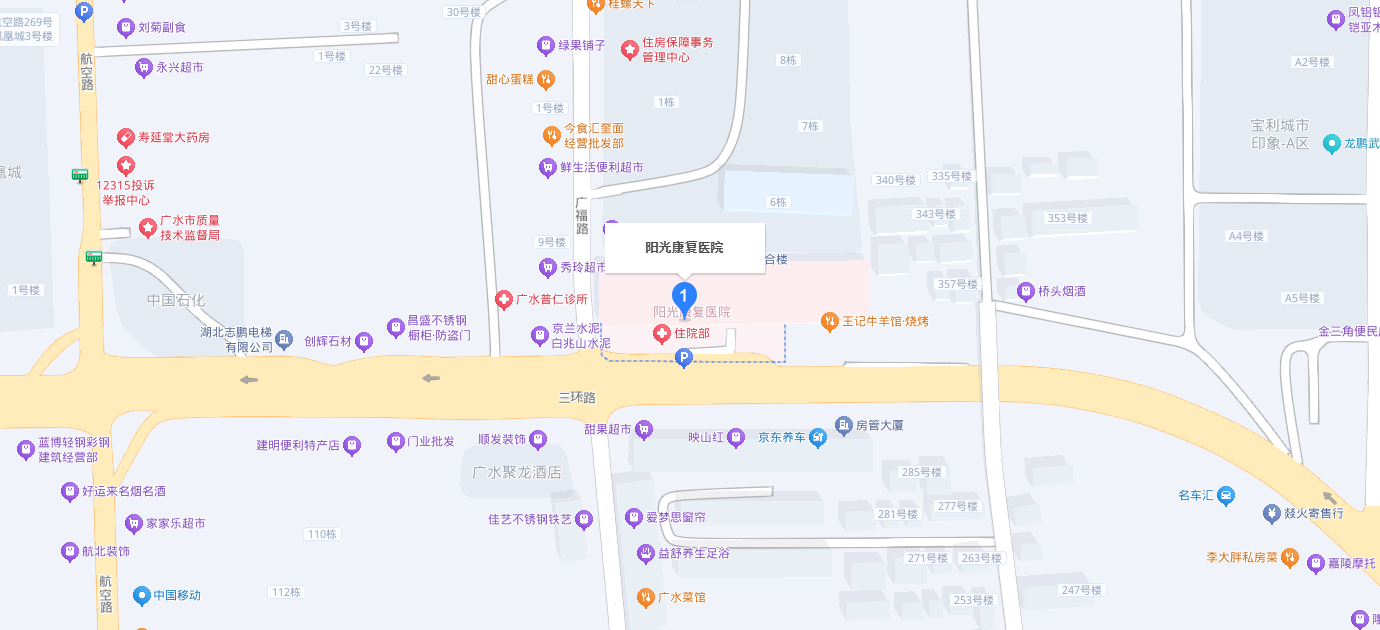Tap the 秀玲超市 shop marker
This screenshot has height=630, width=1380.
(547, 267)
